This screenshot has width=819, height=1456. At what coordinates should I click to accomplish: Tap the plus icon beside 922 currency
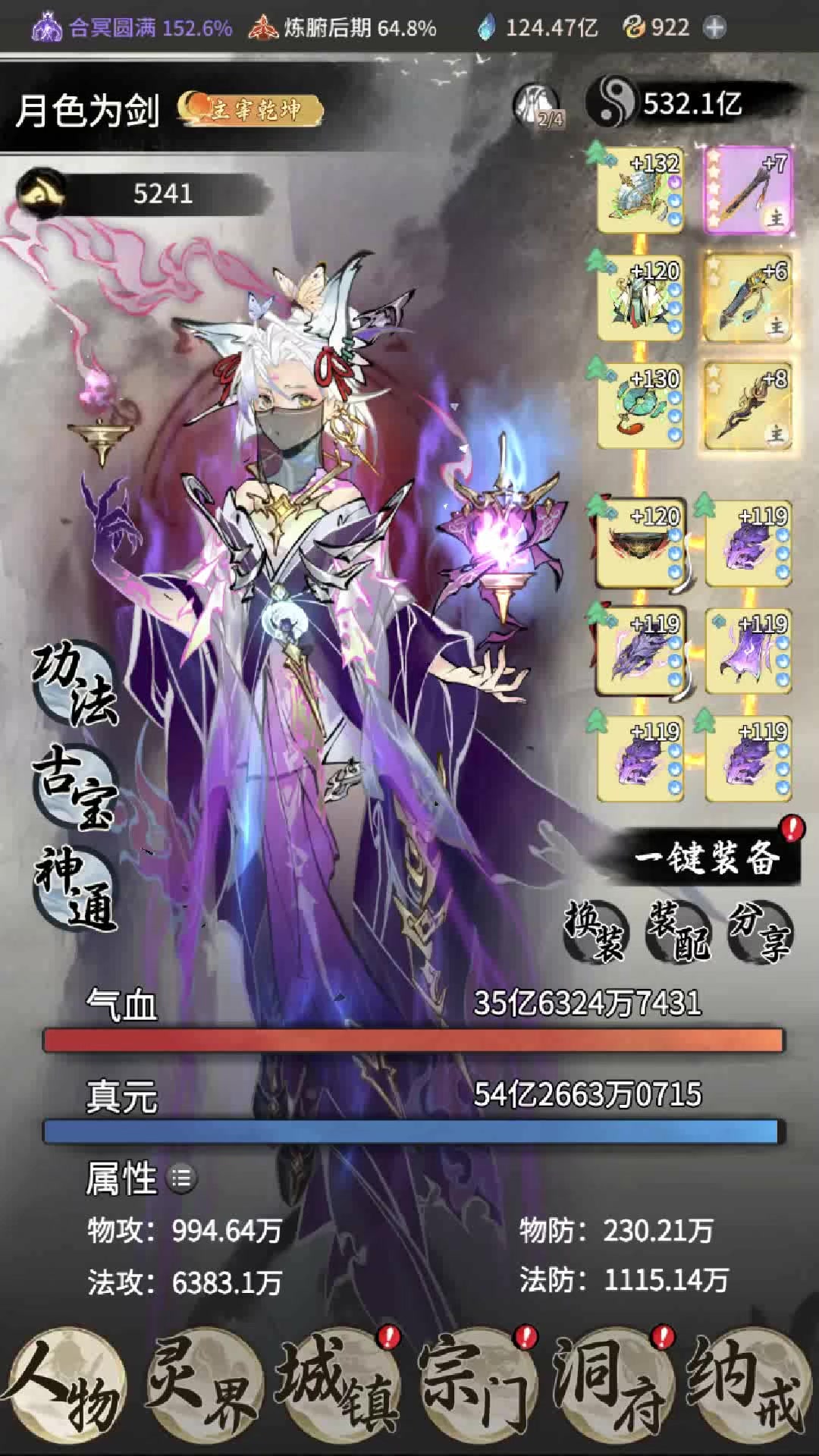(714, 28)
